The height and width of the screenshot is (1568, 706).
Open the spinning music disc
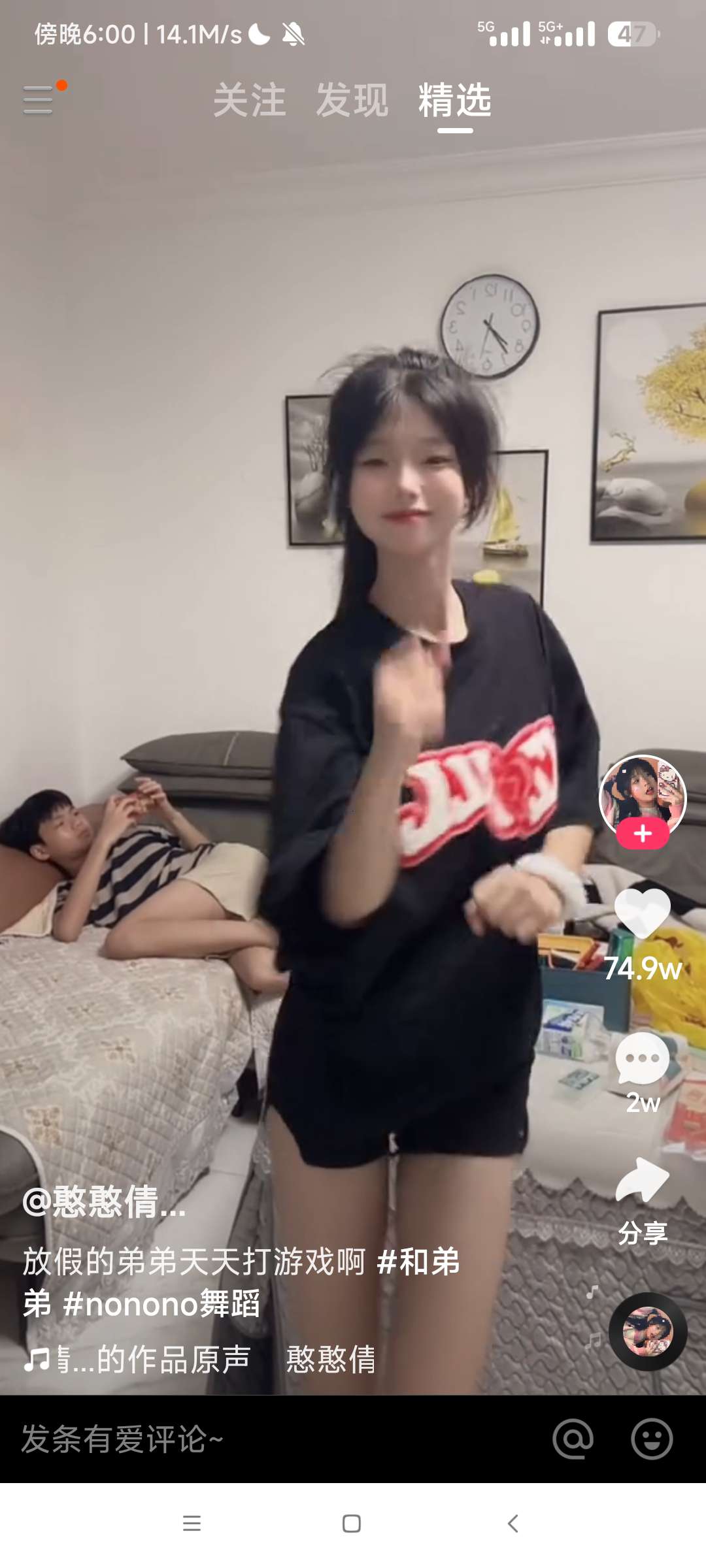tap(647, 1331)
